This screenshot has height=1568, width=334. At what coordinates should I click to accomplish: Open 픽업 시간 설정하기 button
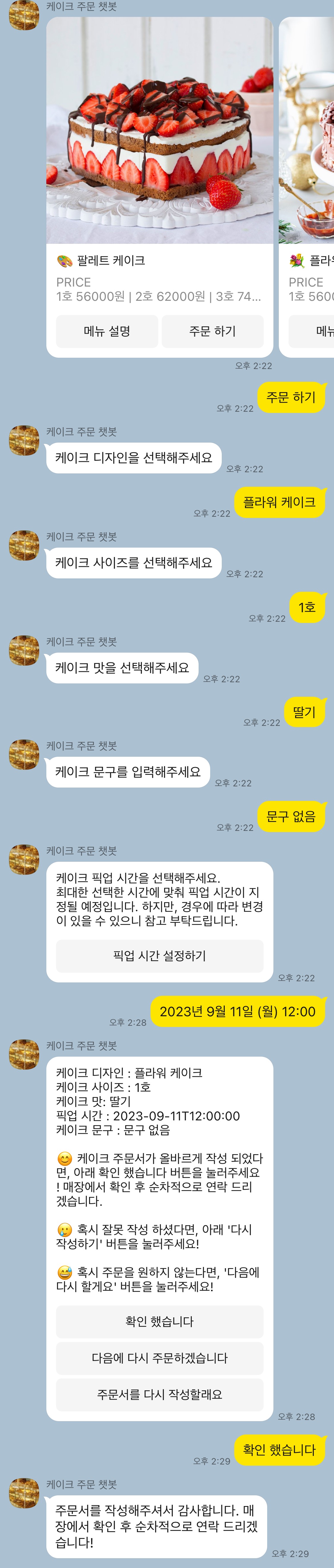point(160,956)
